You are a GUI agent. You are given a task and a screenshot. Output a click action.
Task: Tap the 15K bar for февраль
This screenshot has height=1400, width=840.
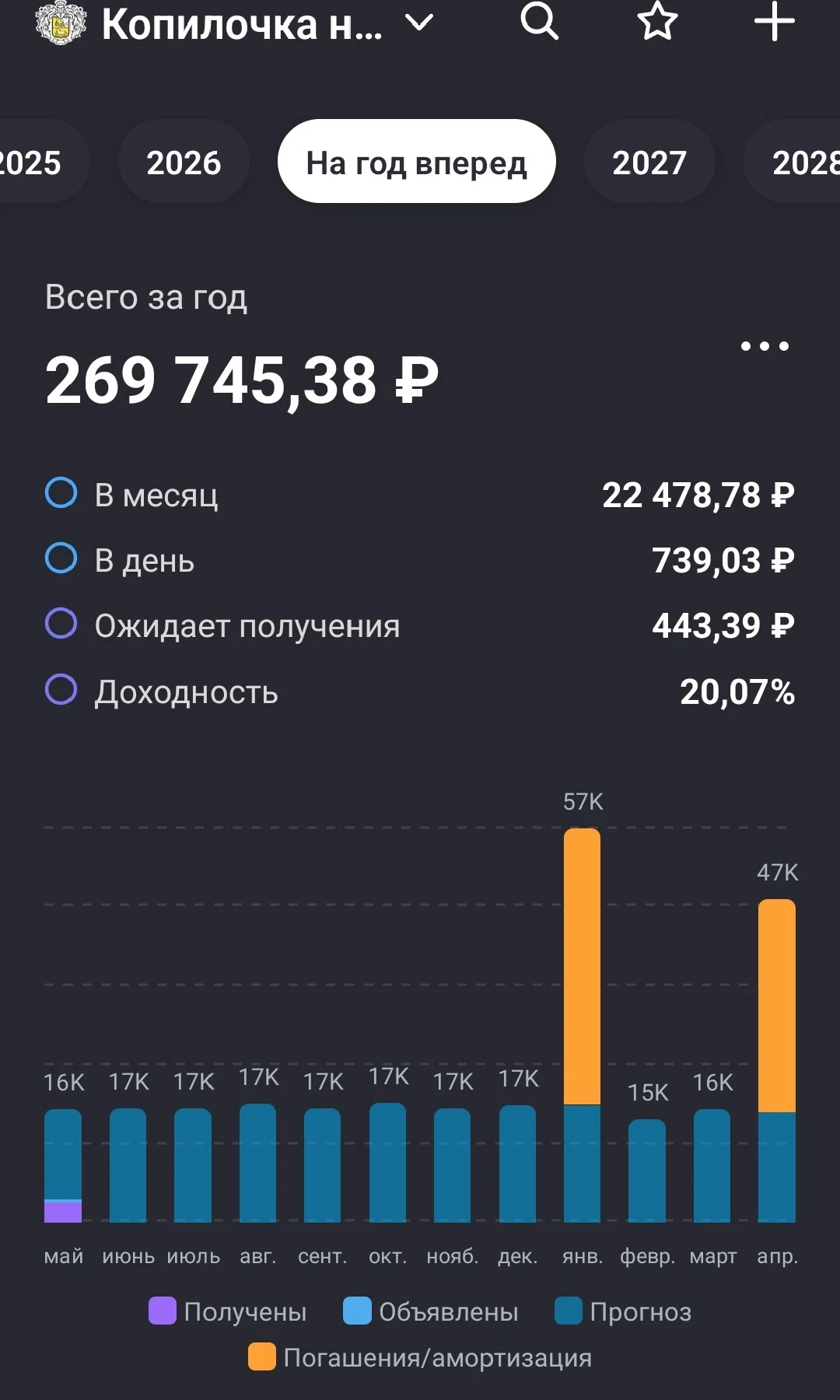coord(647,1171)
